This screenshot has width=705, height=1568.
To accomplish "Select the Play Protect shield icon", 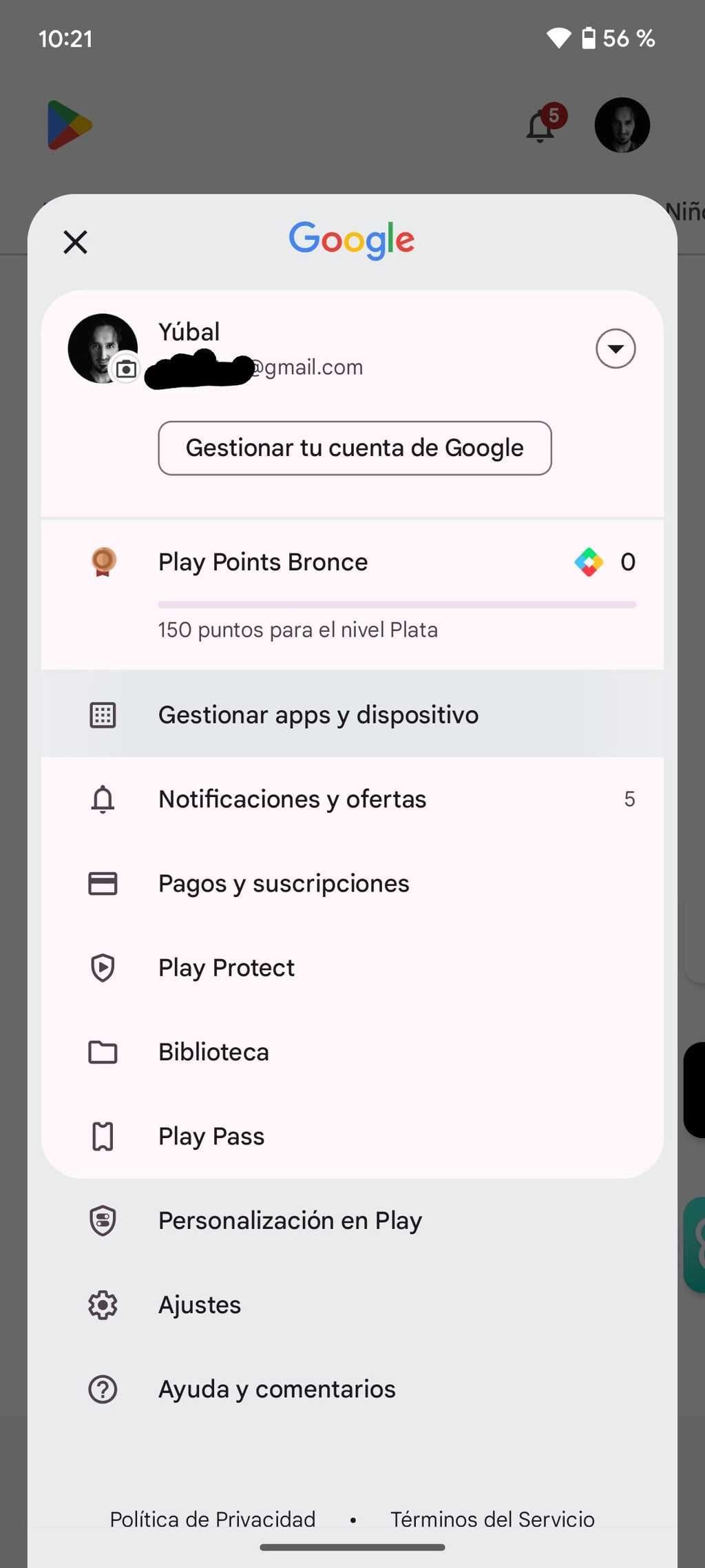I will 103,968.
